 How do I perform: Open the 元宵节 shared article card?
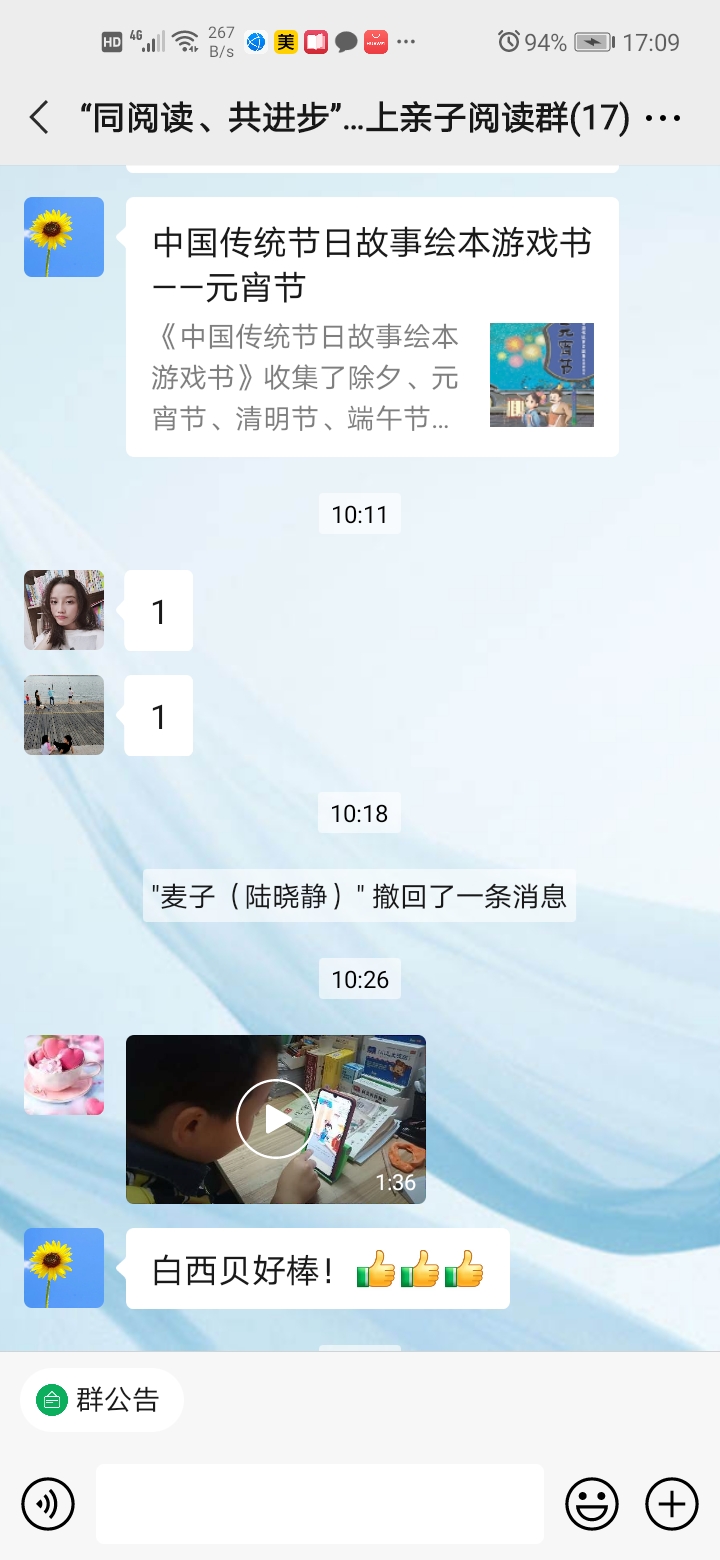point(372,327)
